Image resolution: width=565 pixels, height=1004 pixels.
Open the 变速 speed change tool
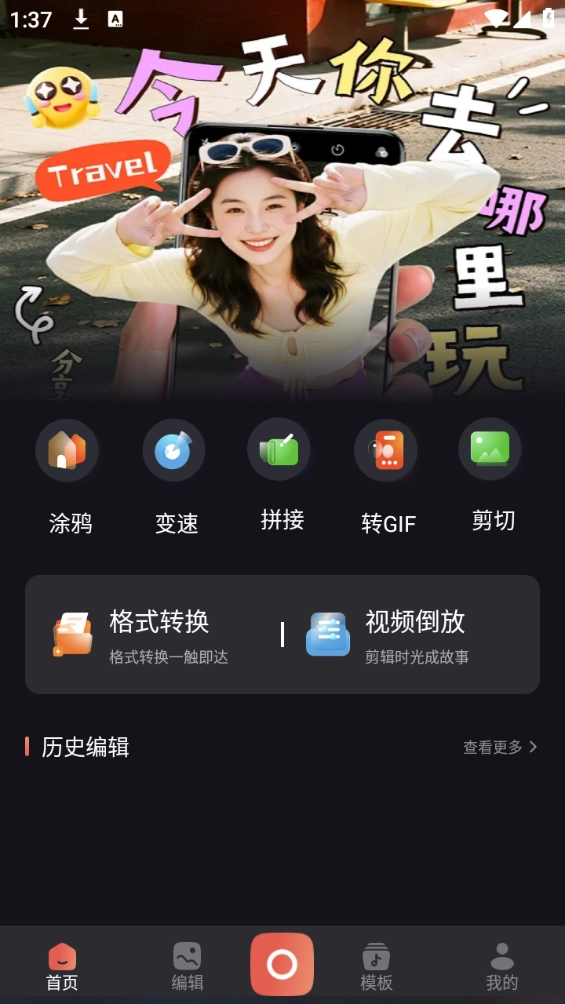point(175,476)
